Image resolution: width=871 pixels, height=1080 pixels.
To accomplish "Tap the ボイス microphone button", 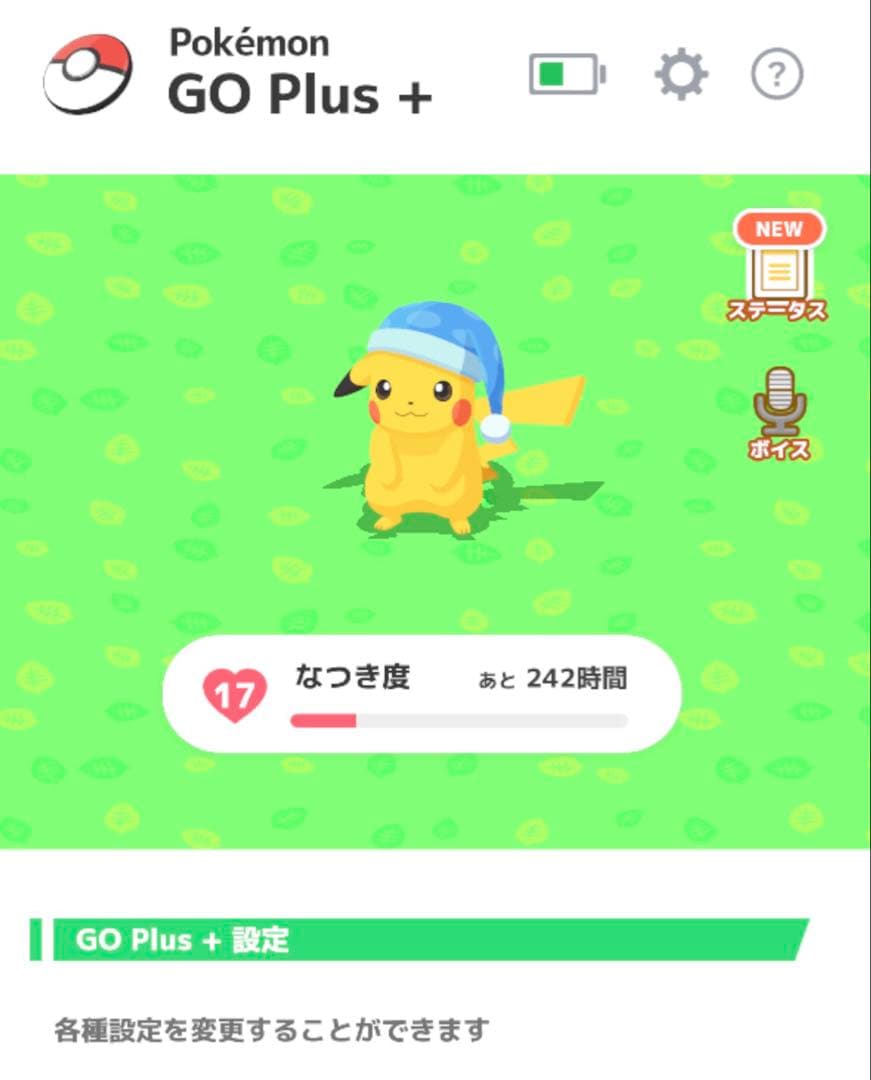I will tap(779, 414).
